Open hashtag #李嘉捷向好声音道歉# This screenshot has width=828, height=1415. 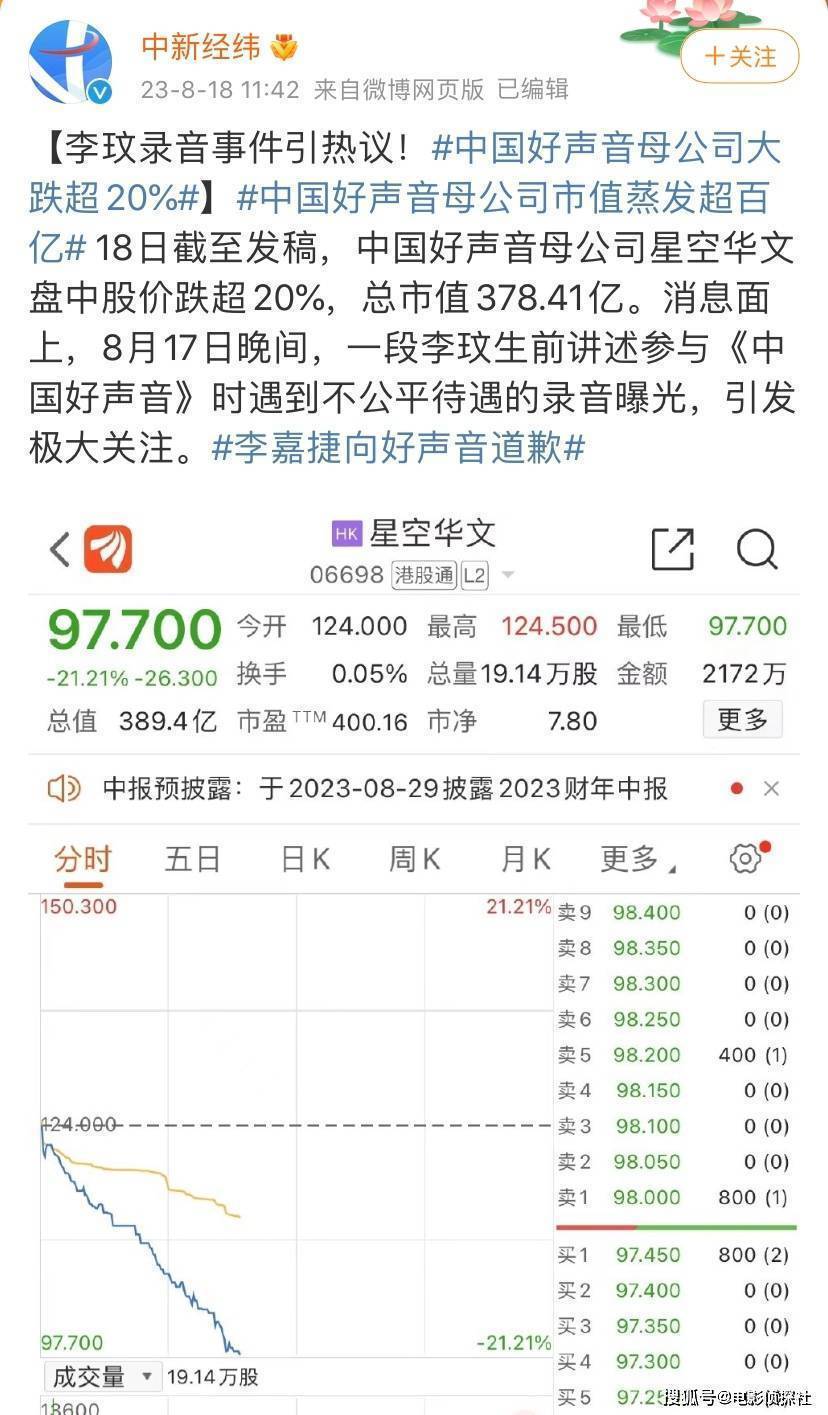point(397,447)
